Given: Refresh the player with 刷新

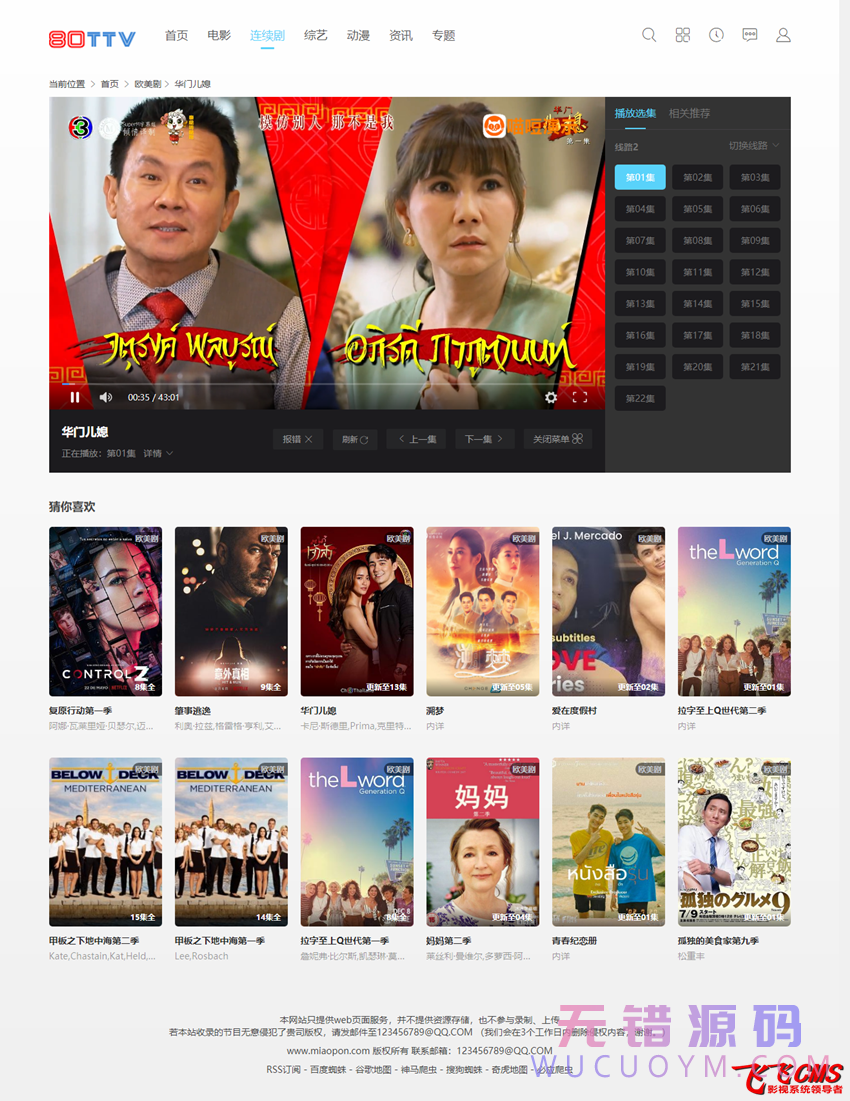Looking at the screenshot, I should click(x=354, y=439).
